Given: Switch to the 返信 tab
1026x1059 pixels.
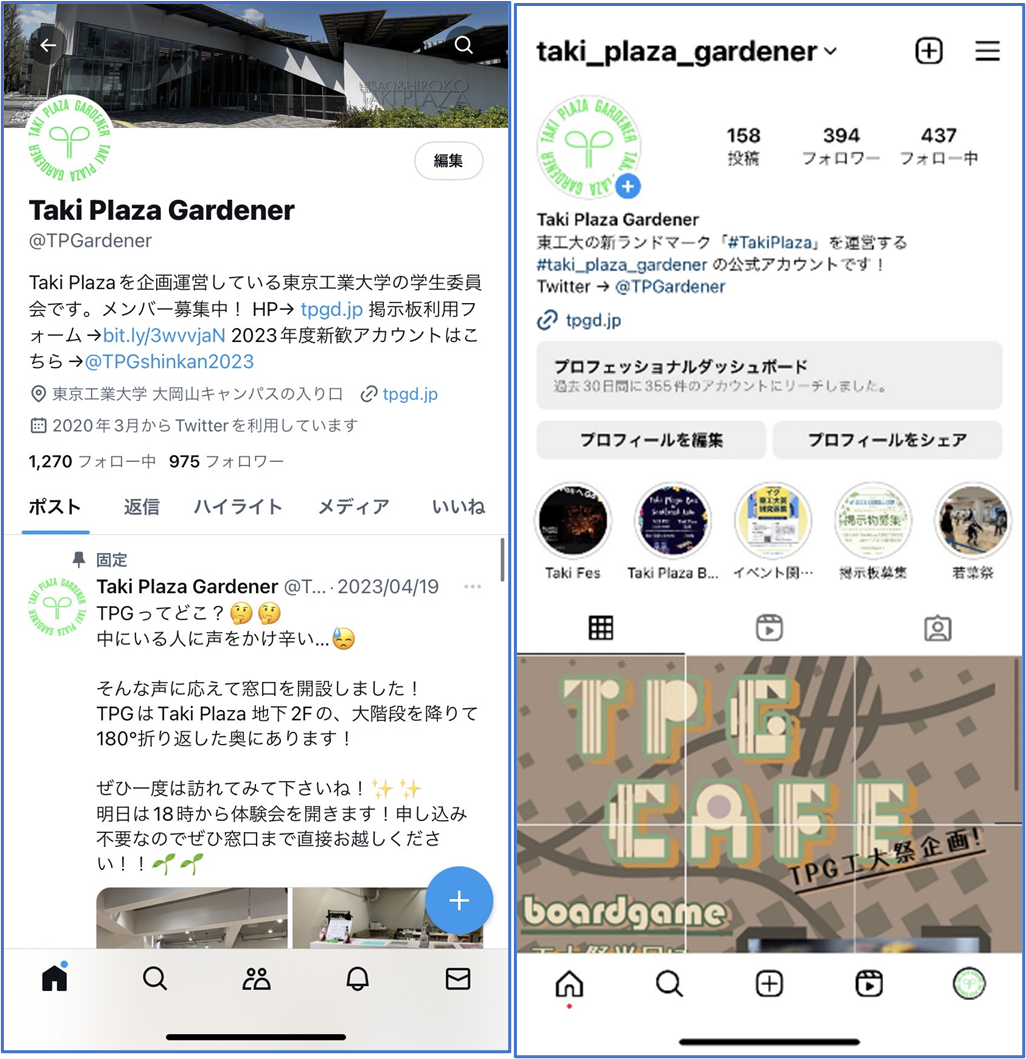Looking at the screenshot, I should tap(141, 507).
